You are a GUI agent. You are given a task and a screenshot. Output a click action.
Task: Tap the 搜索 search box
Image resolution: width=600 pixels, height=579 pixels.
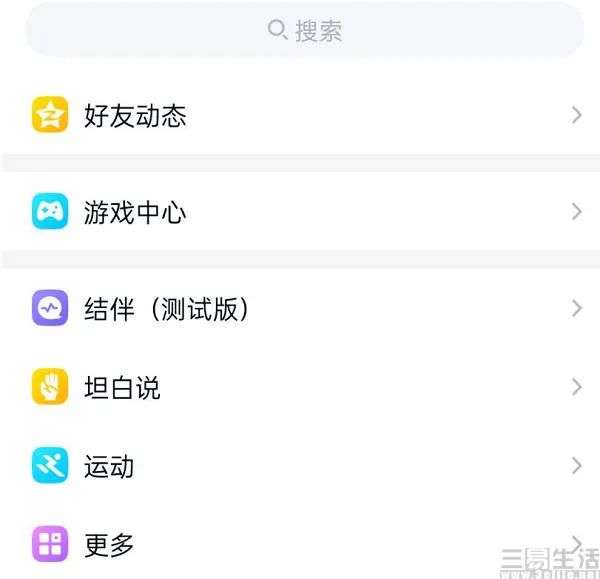[304, 30]
